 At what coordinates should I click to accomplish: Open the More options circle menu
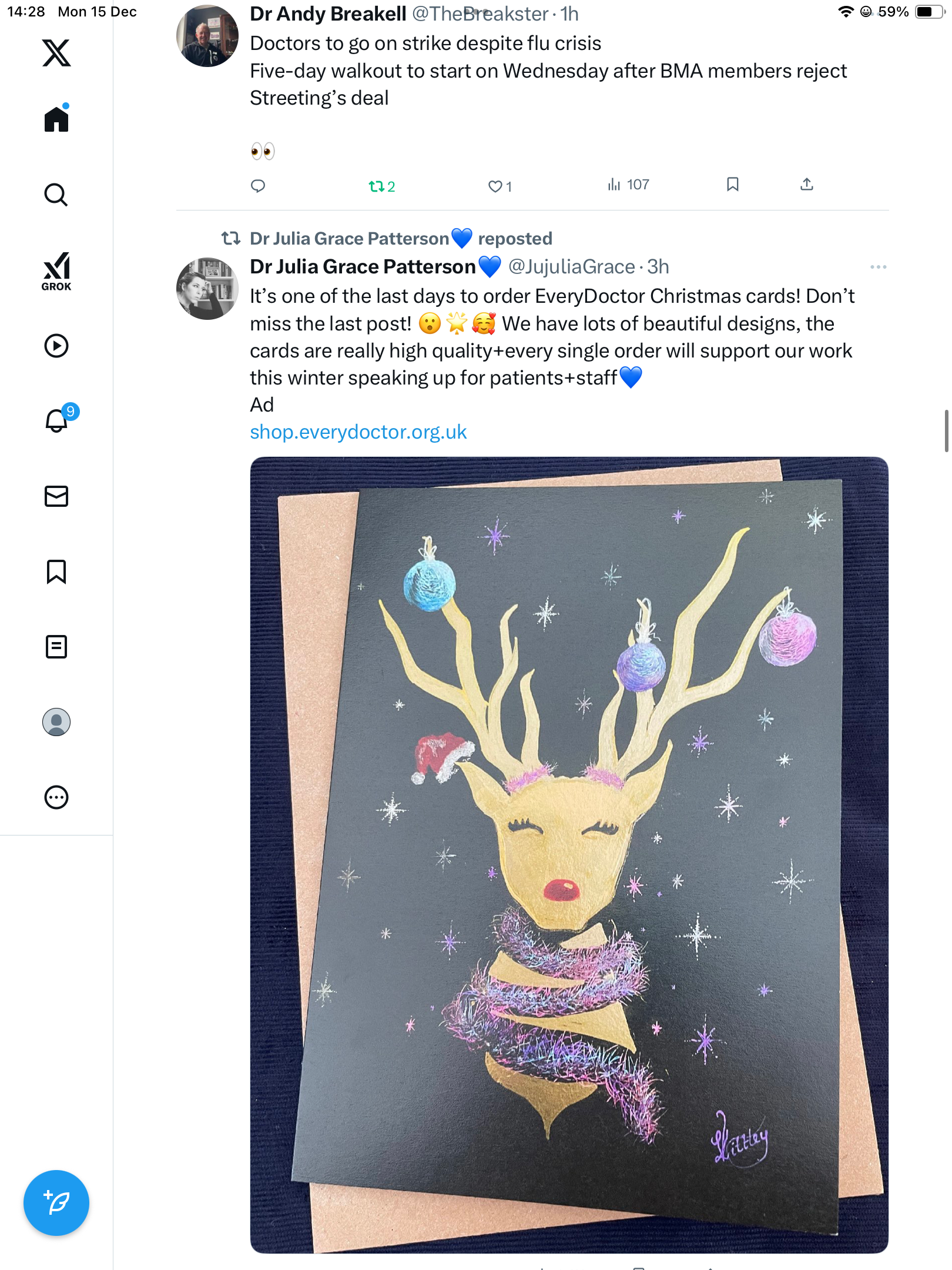point(56,797)
